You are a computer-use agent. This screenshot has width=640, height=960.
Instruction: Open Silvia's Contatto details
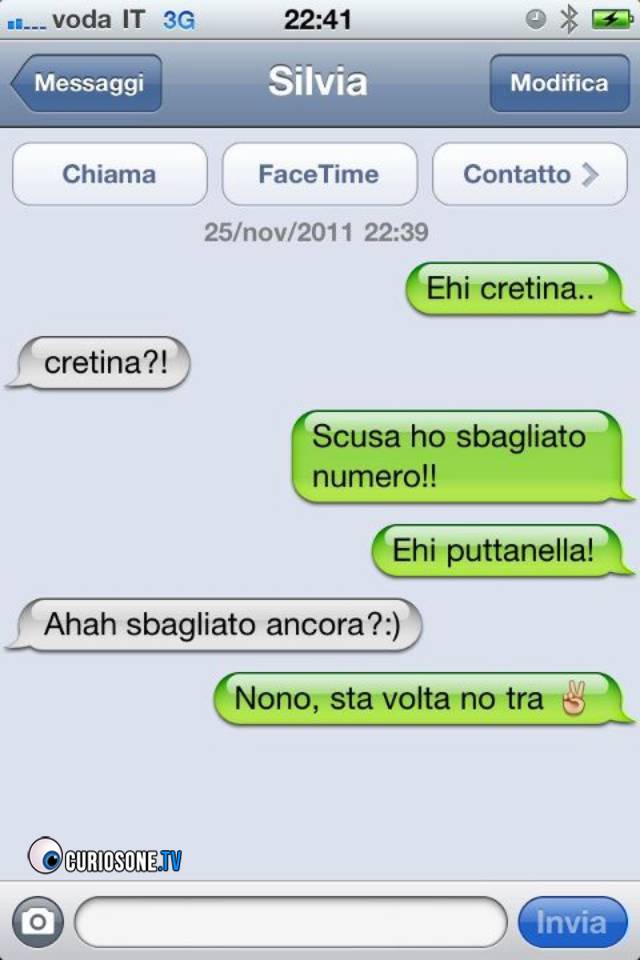[x=529, y=174]
